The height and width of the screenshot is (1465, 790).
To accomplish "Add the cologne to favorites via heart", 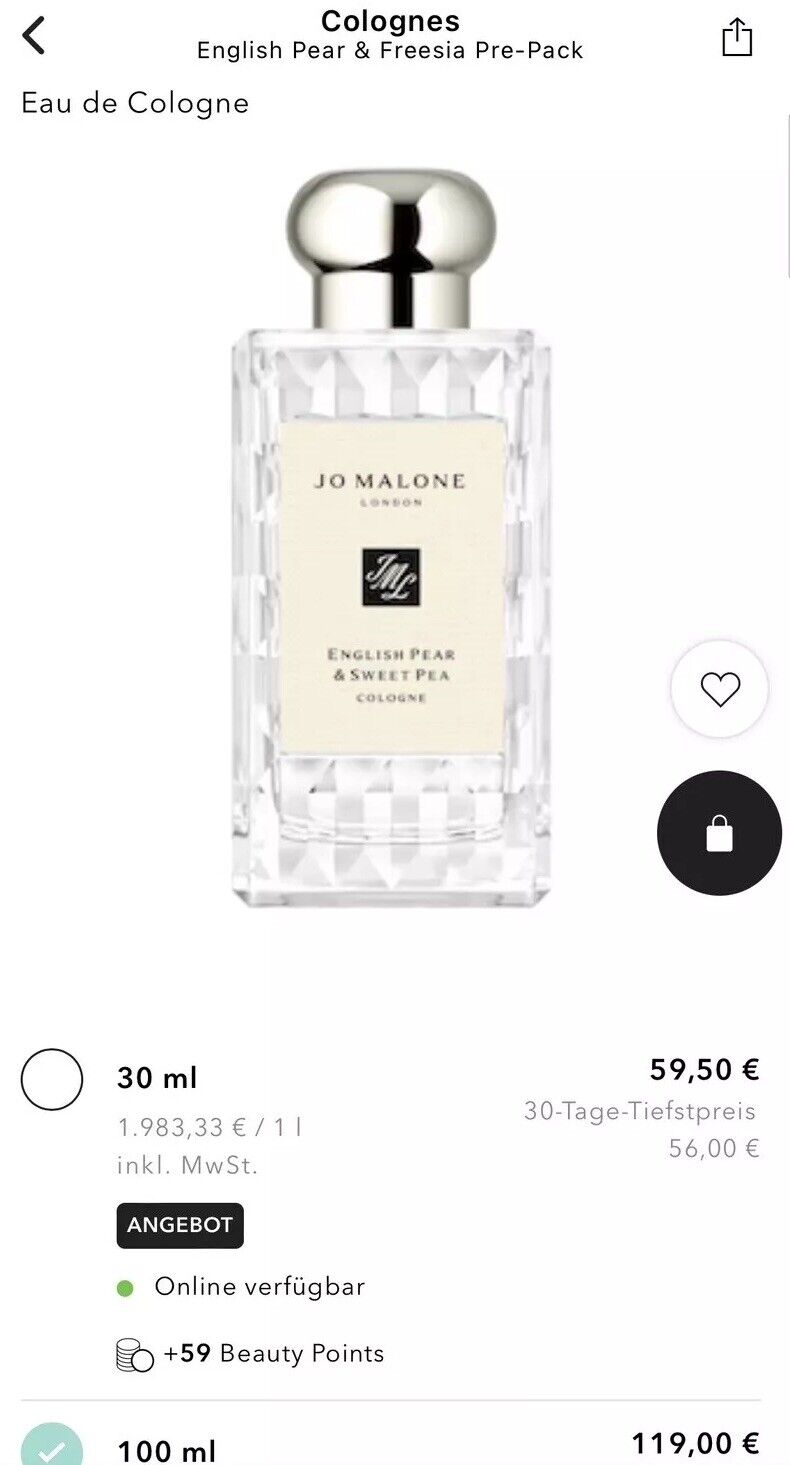I will 719,690.
